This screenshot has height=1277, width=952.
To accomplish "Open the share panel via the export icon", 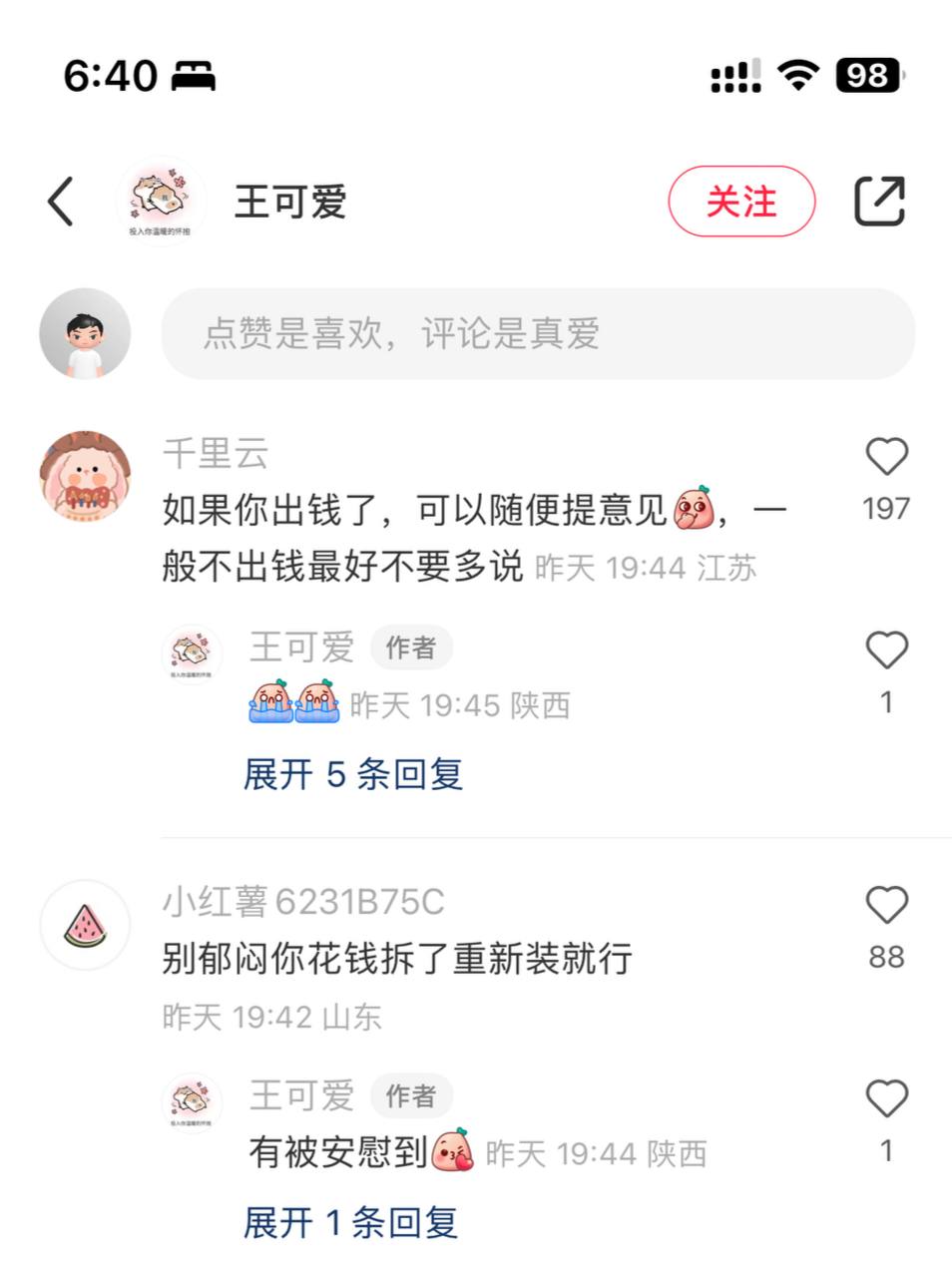I will [x=879, y=200].
